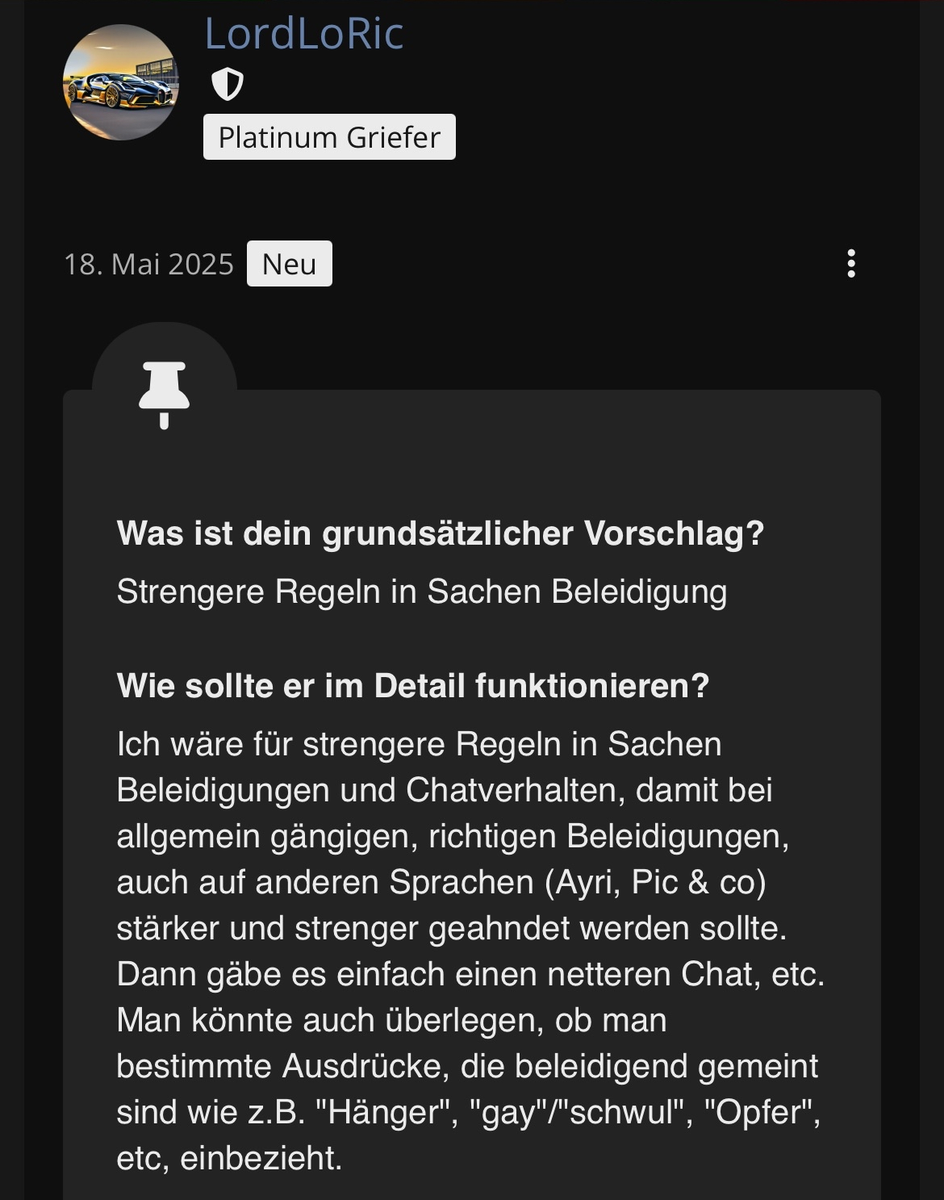Tap LordLoRic's car avatar picture
The width and height of the screenshot is (944, 1200).
click(x=121, y=82)
